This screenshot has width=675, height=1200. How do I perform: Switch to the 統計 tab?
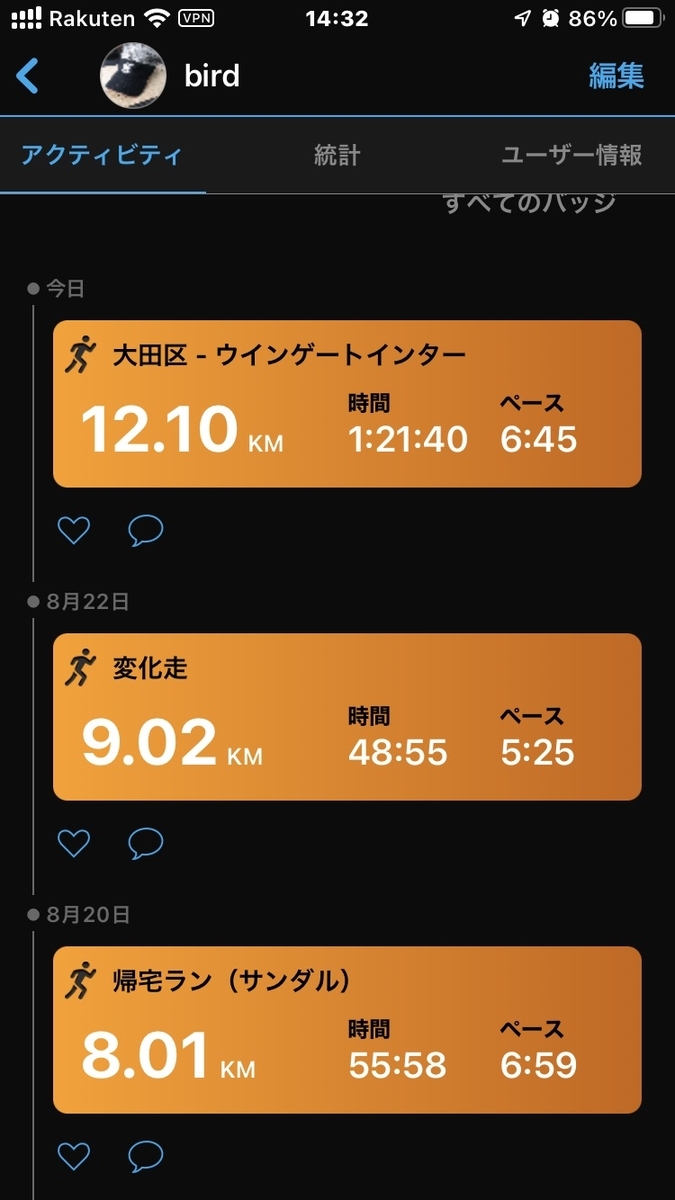click(x=337, y=155)
